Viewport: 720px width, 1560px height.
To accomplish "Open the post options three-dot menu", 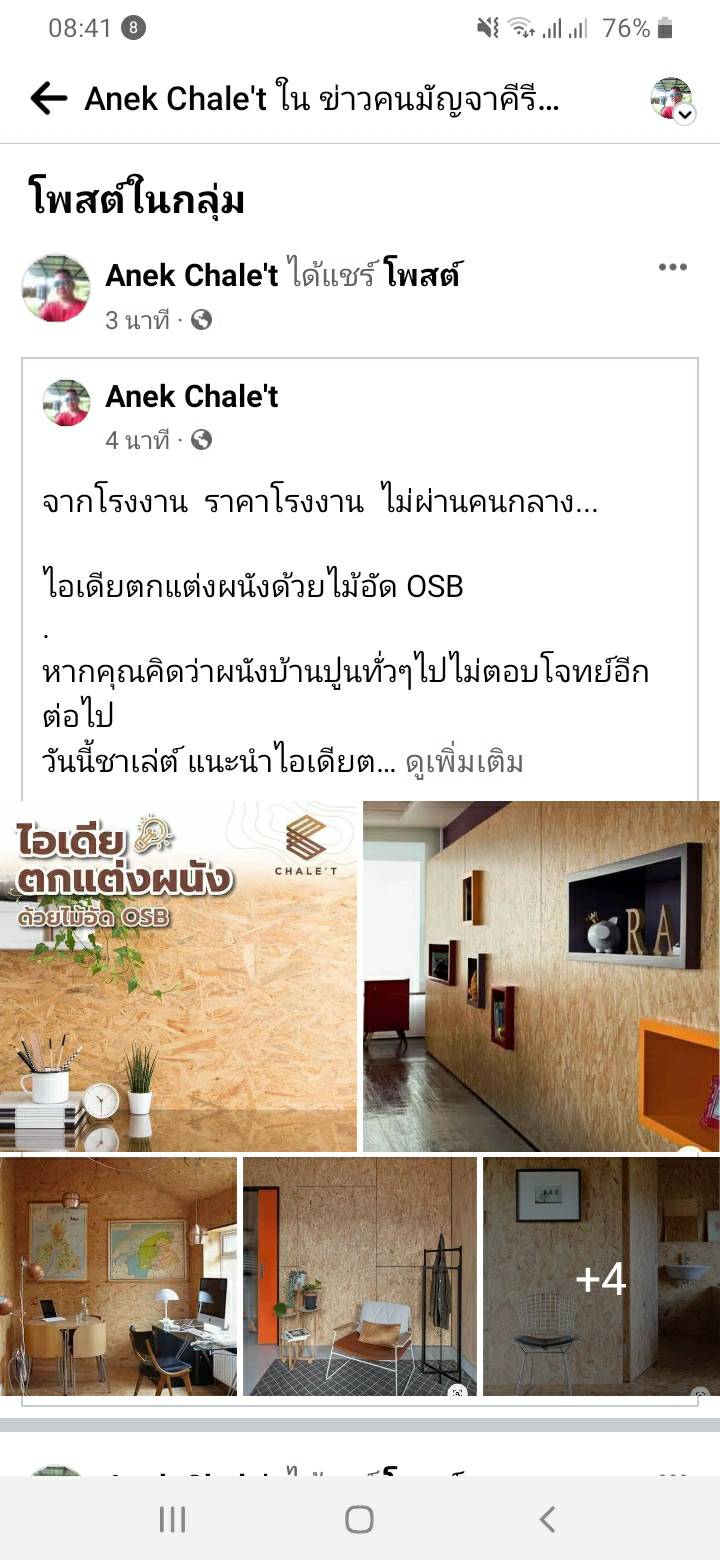I will [x=672, y=267].
